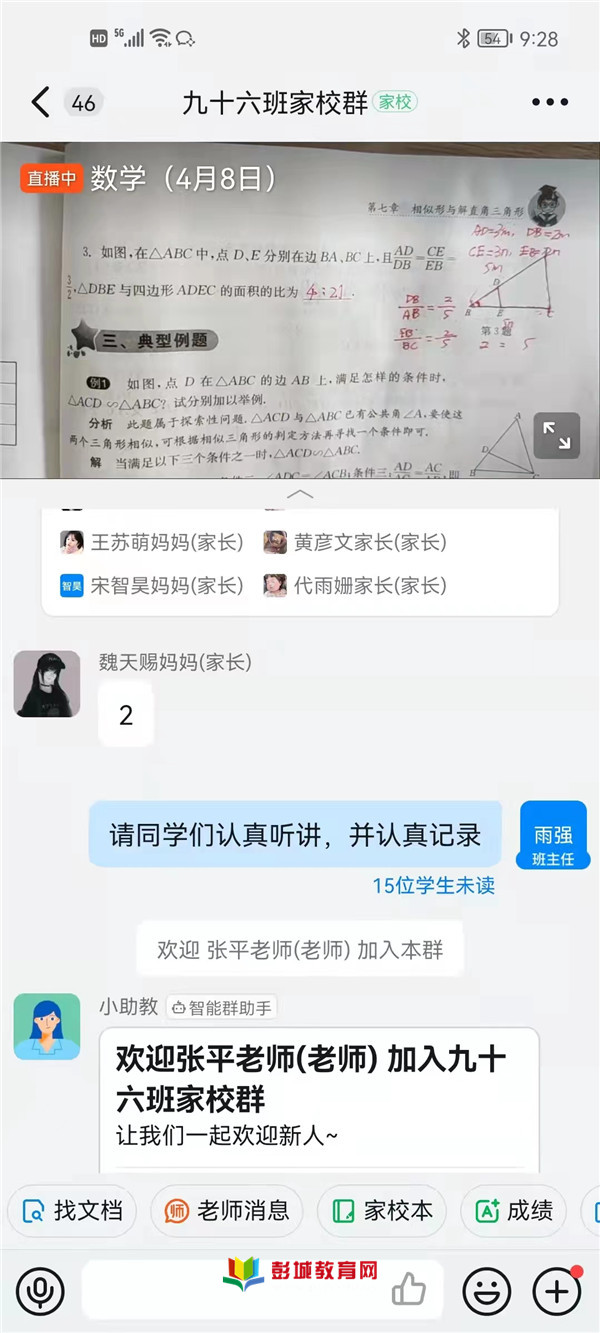Open 魏天赐妈妈's profile avatar
The height and width of the screenshot is (1333, 600).
pos(47,684)
